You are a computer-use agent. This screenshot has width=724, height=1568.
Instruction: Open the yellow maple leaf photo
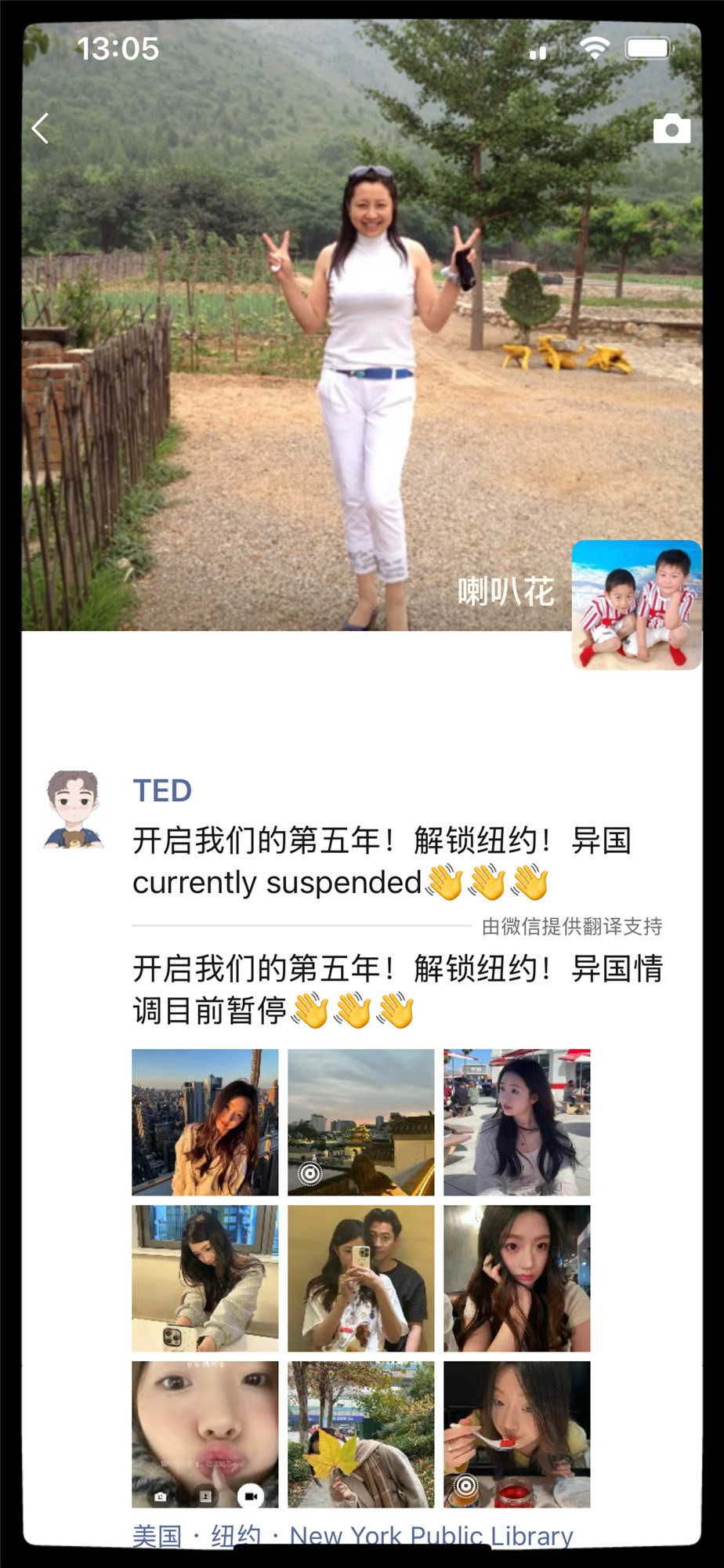(x=360, y=1434)
